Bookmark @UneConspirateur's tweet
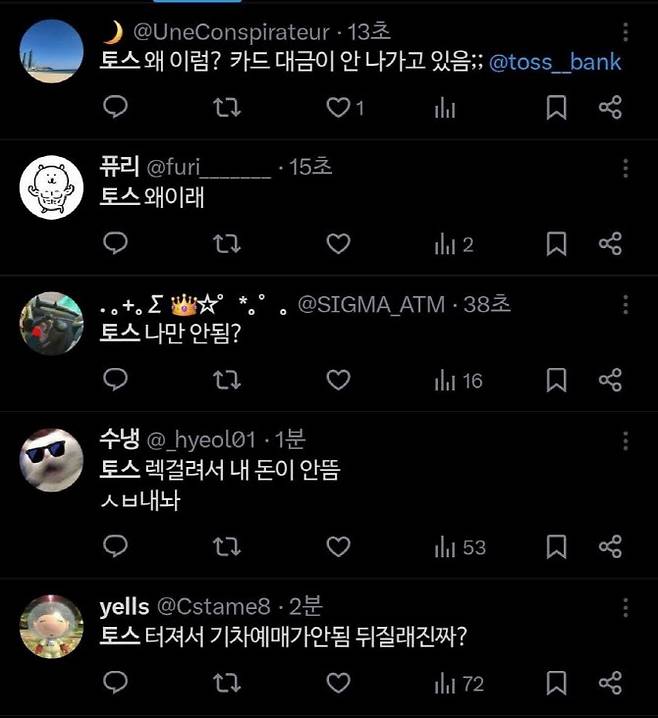 click(557, 107)
